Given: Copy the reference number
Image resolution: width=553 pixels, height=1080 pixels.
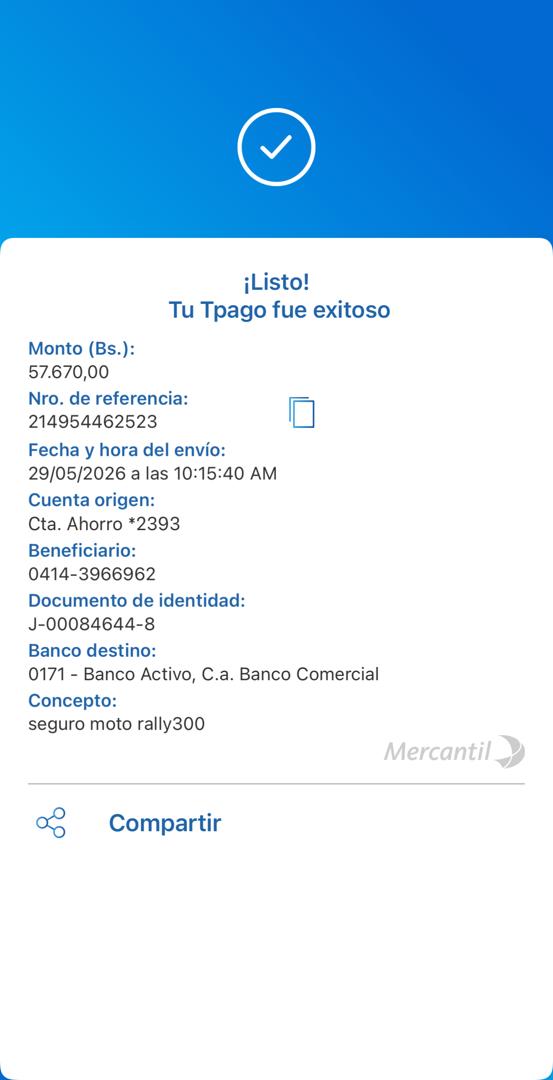Looking at the screenshot, I should point(302,412).
